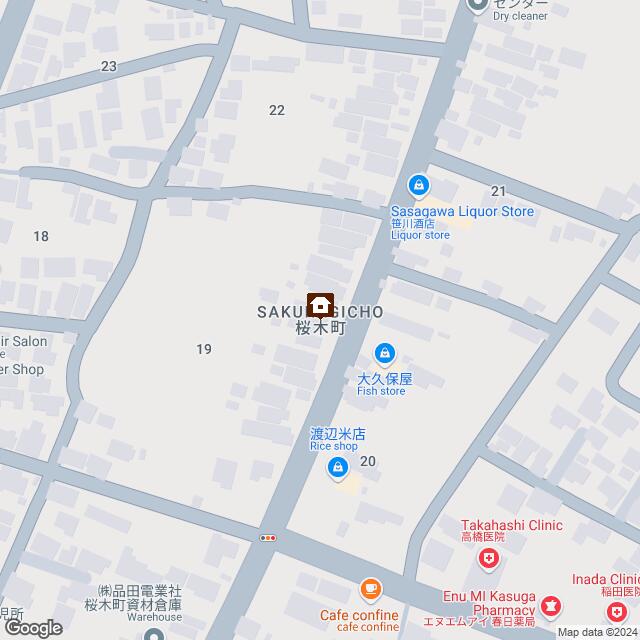The width and height of the screenshot is (640, 640).
Task: Tap the home marker at Sakuragicho
Action: (320, 304)
